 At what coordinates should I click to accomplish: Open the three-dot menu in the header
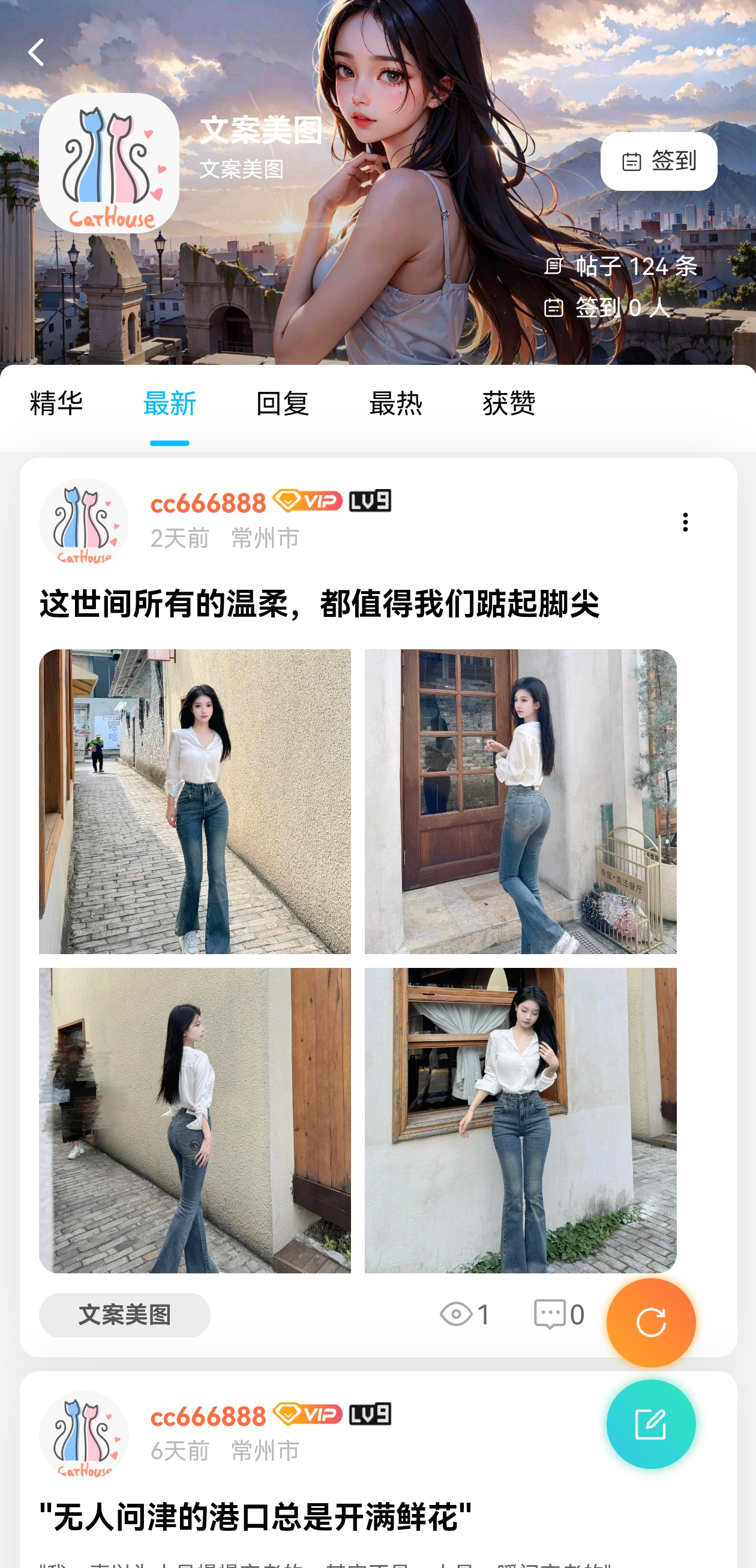coord(709,52)
